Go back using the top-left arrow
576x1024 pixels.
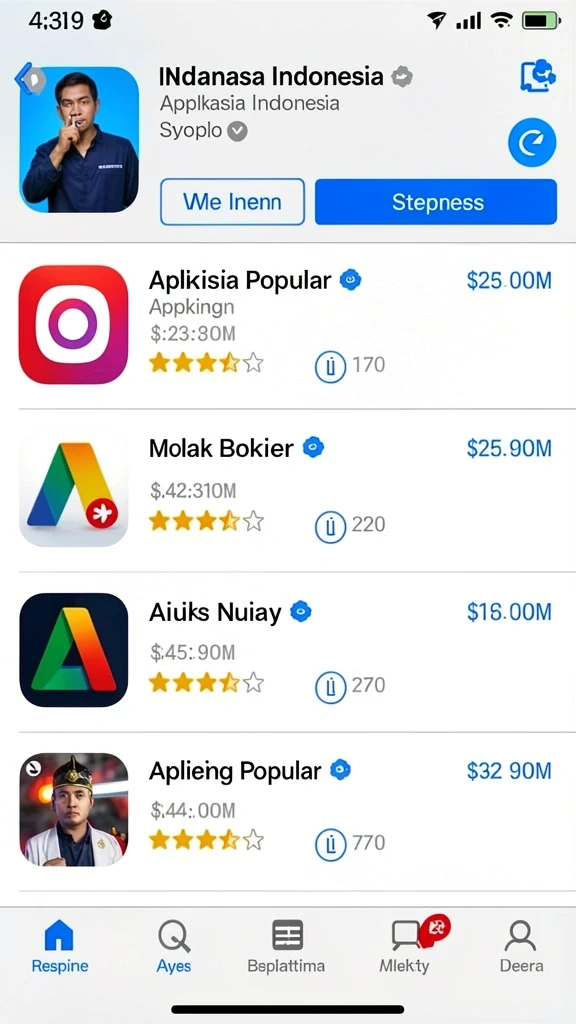[x=30, y=78]
